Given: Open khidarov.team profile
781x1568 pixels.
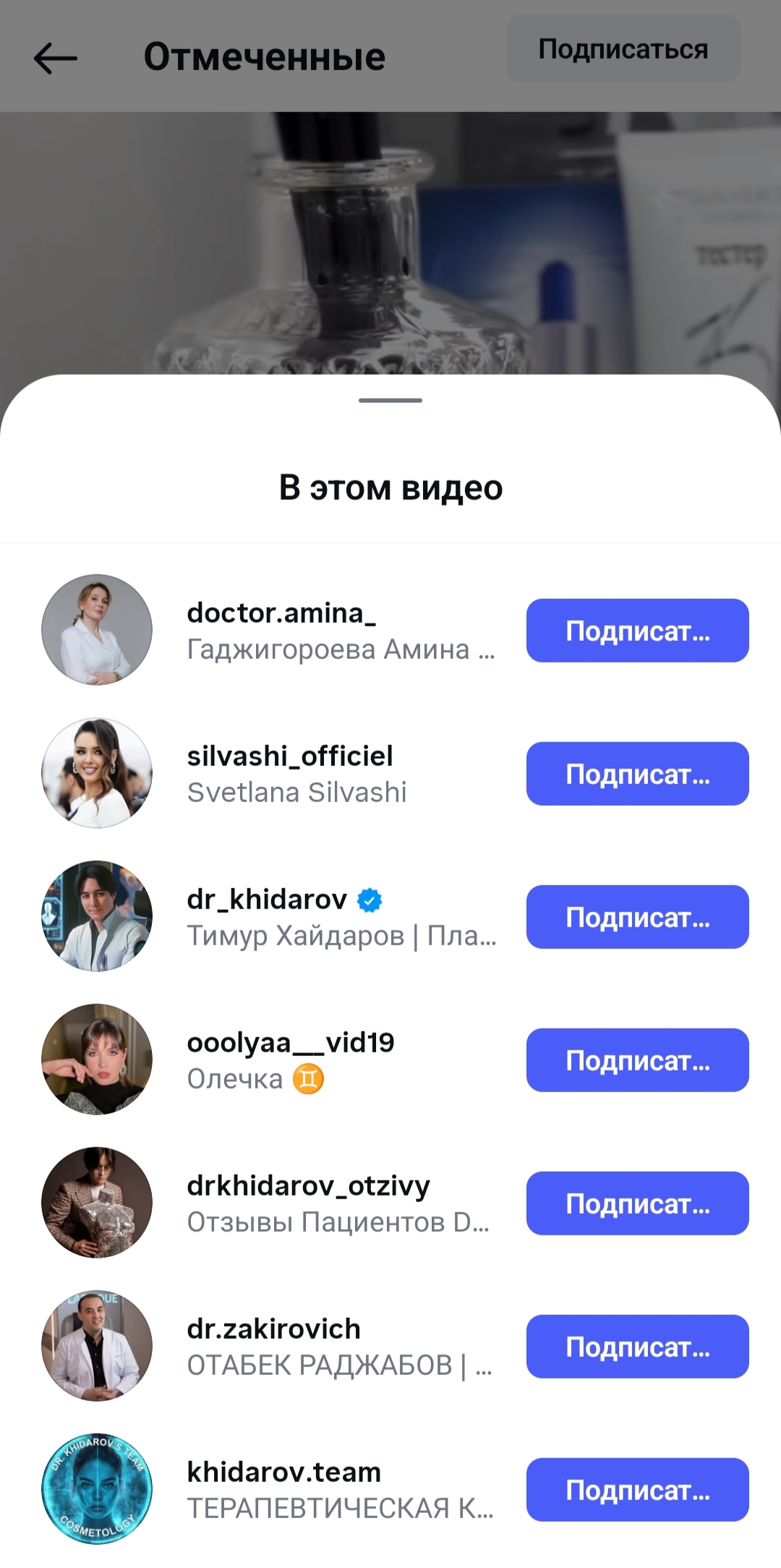Looking at the screenshot, I should 283,1473.
